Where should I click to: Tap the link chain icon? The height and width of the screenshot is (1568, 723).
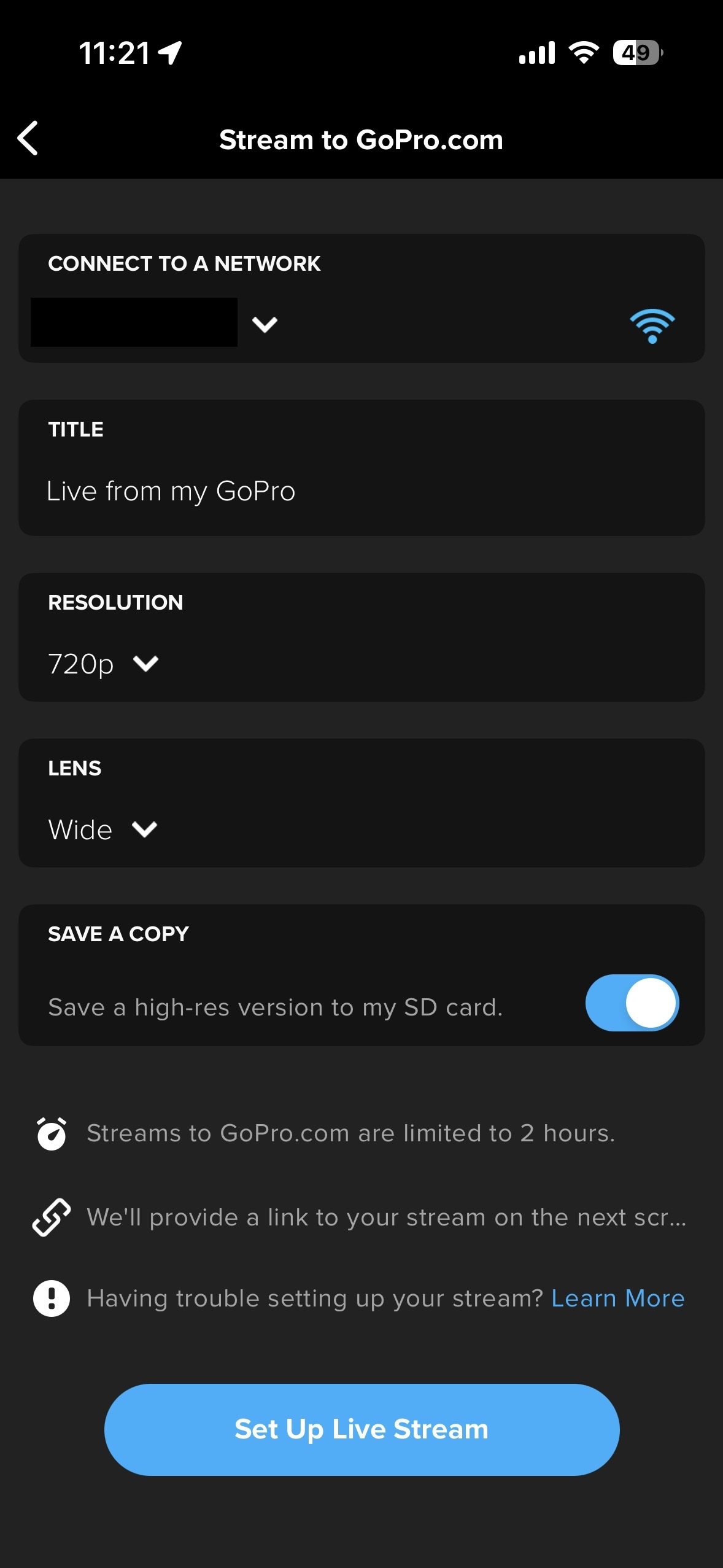tap(52, 1217)
